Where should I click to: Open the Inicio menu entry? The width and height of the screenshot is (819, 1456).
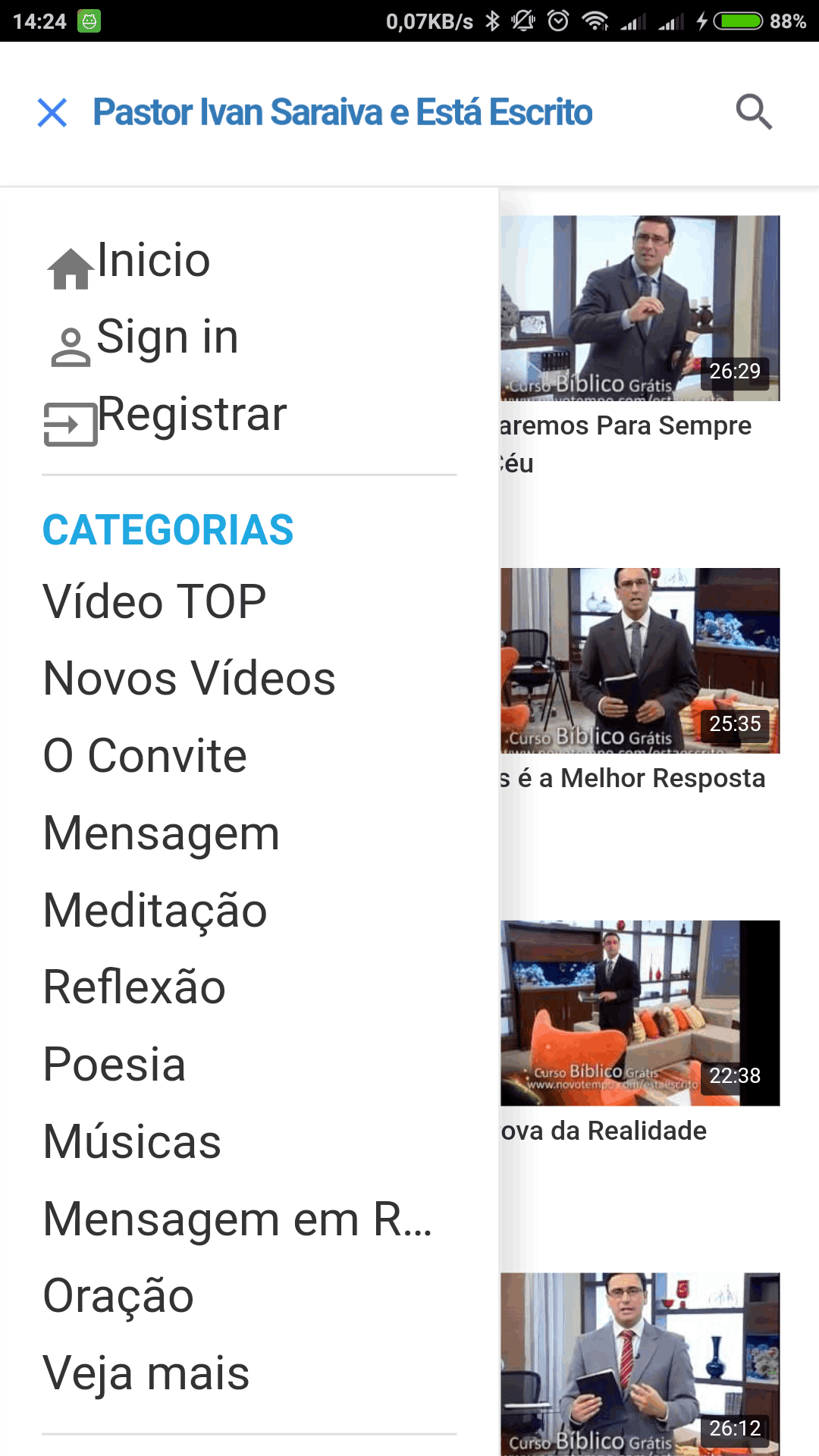click(154, 262)
